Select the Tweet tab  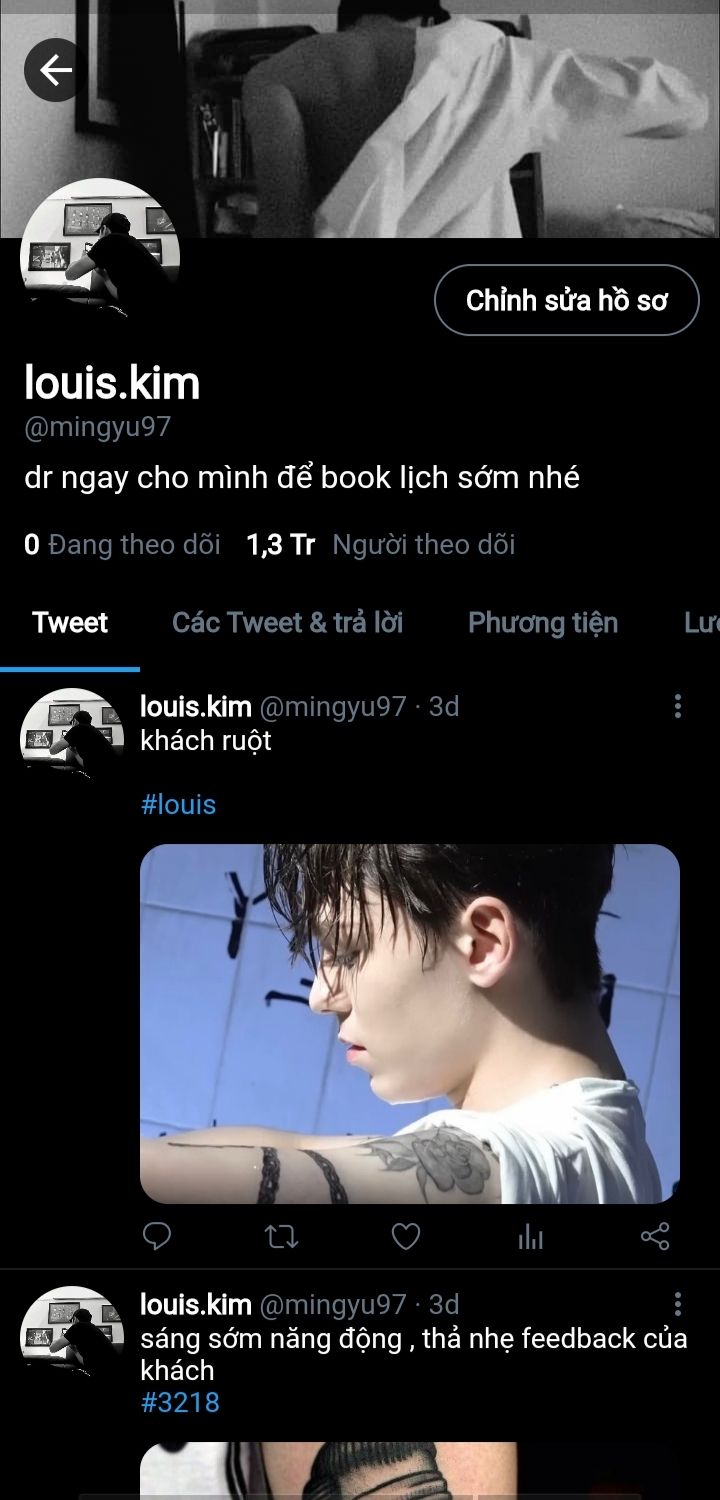[70, 623]
